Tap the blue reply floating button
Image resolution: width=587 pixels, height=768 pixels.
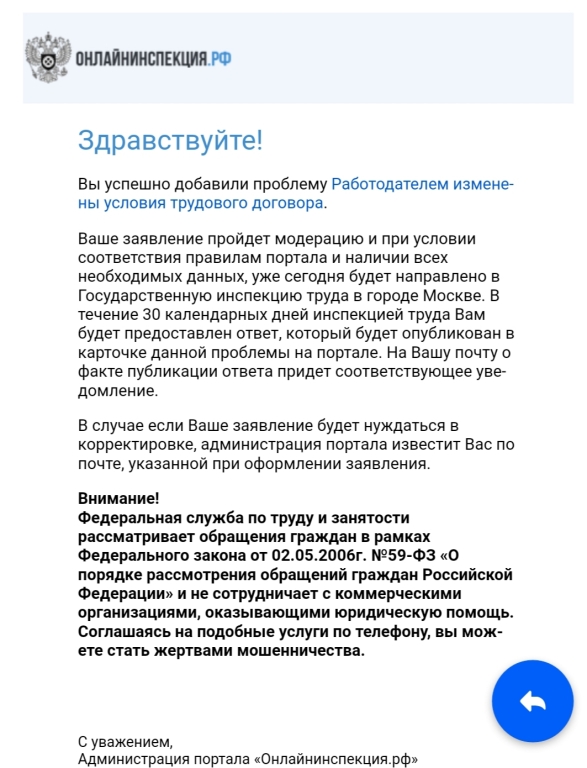(x=533, y=701)
